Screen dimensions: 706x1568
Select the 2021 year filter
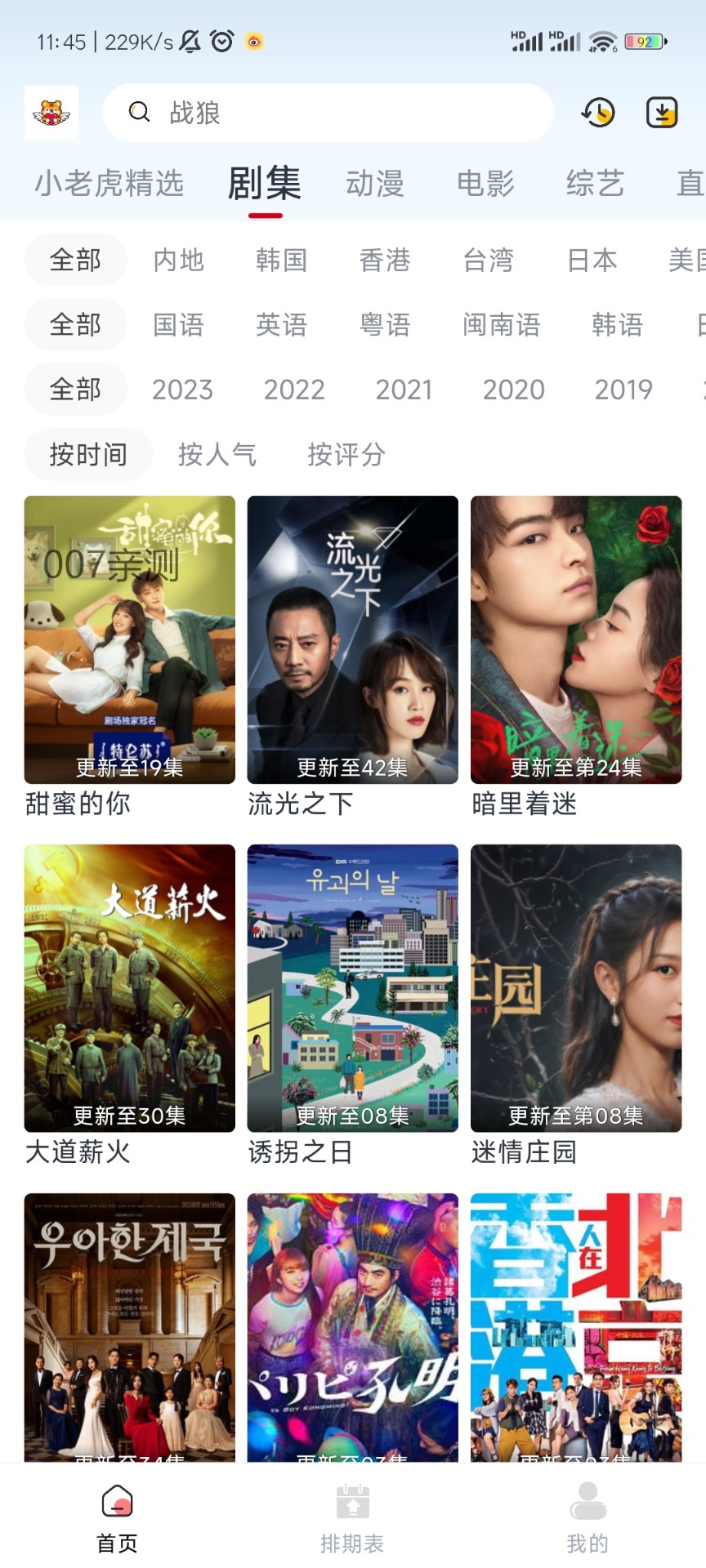(x=404, y=390)
